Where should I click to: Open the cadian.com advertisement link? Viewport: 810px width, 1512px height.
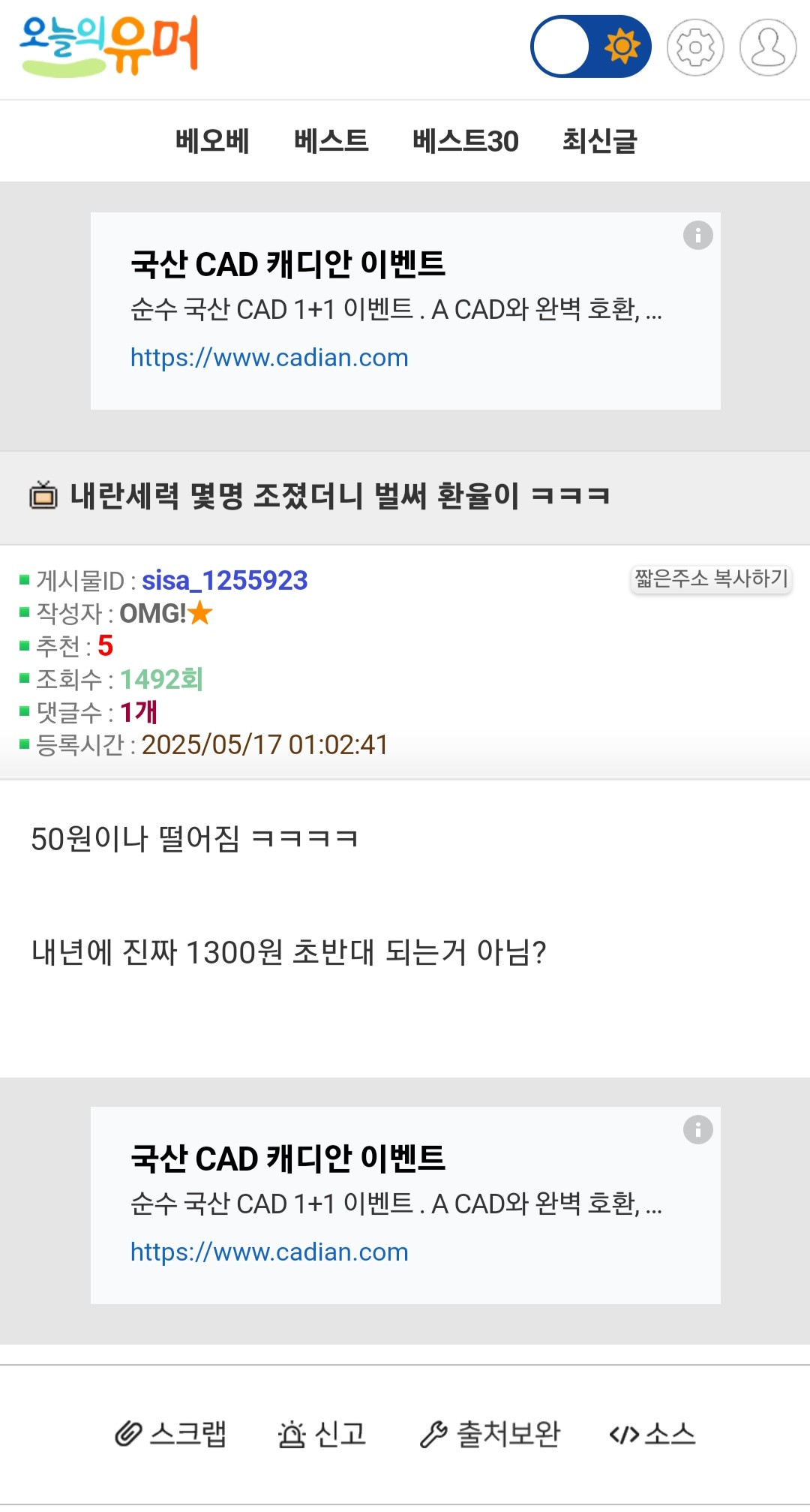268,358
